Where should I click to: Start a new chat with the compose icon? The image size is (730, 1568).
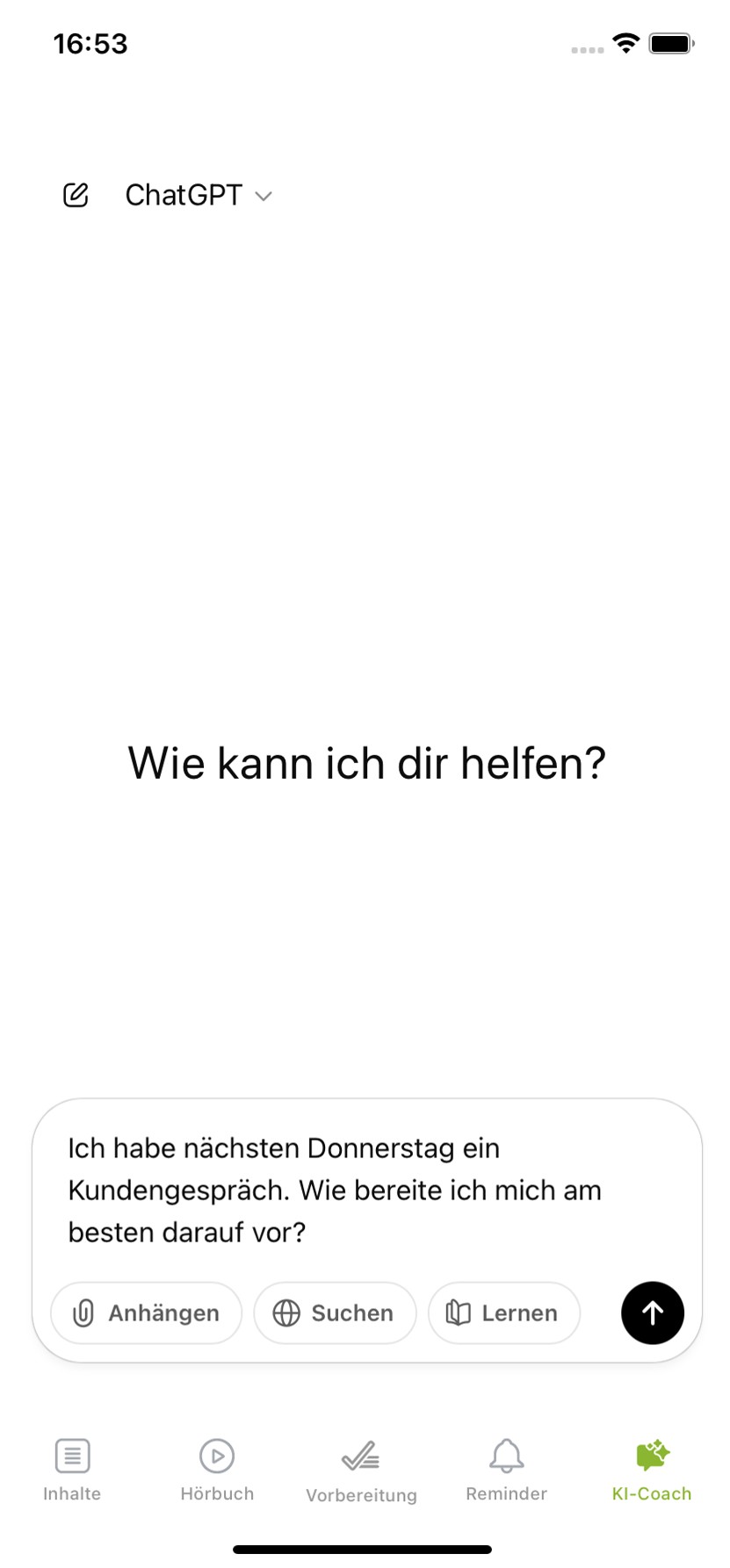[x=76, y=195]
